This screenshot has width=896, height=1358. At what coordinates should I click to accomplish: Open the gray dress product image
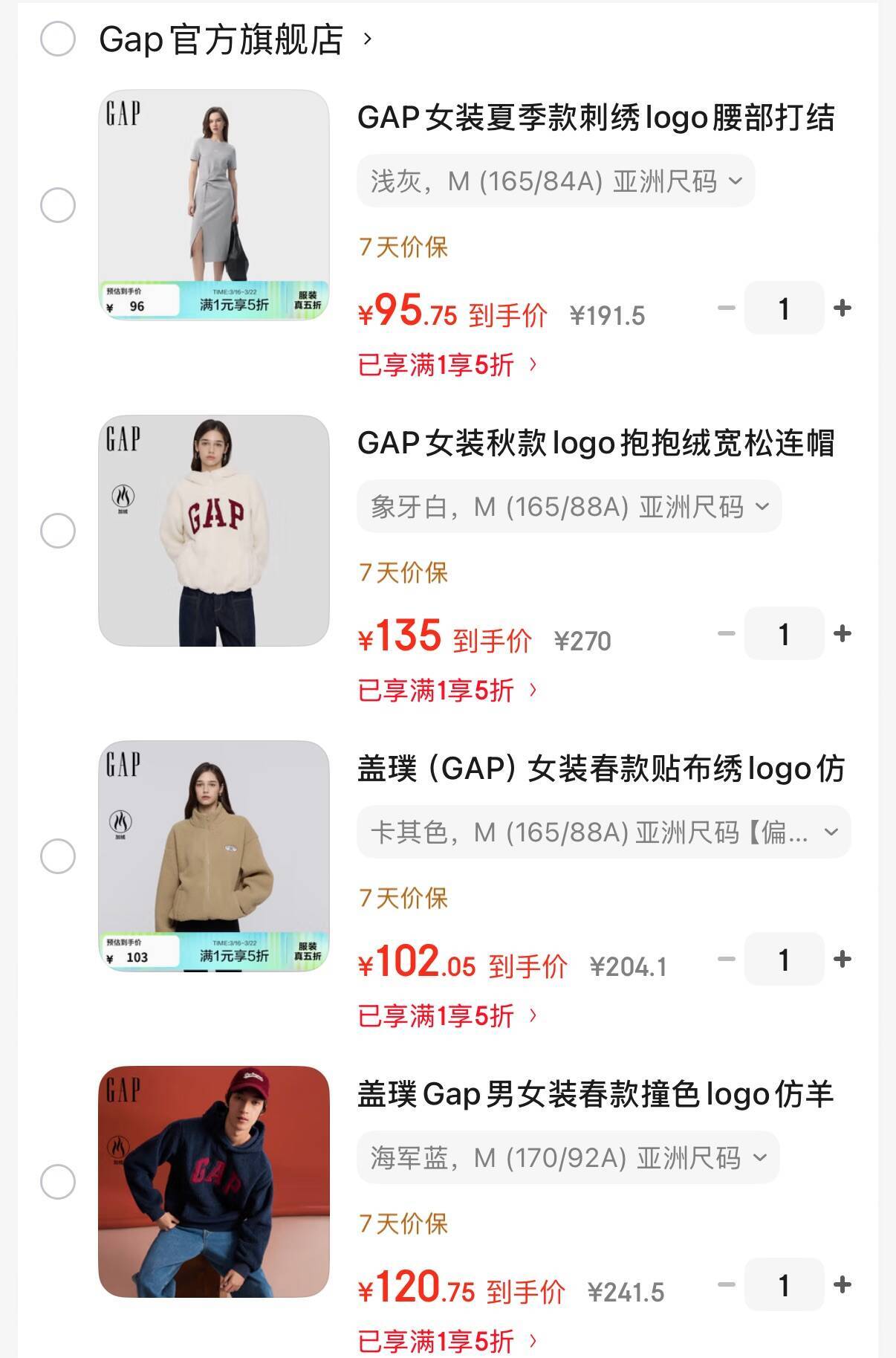pos(214,205)
